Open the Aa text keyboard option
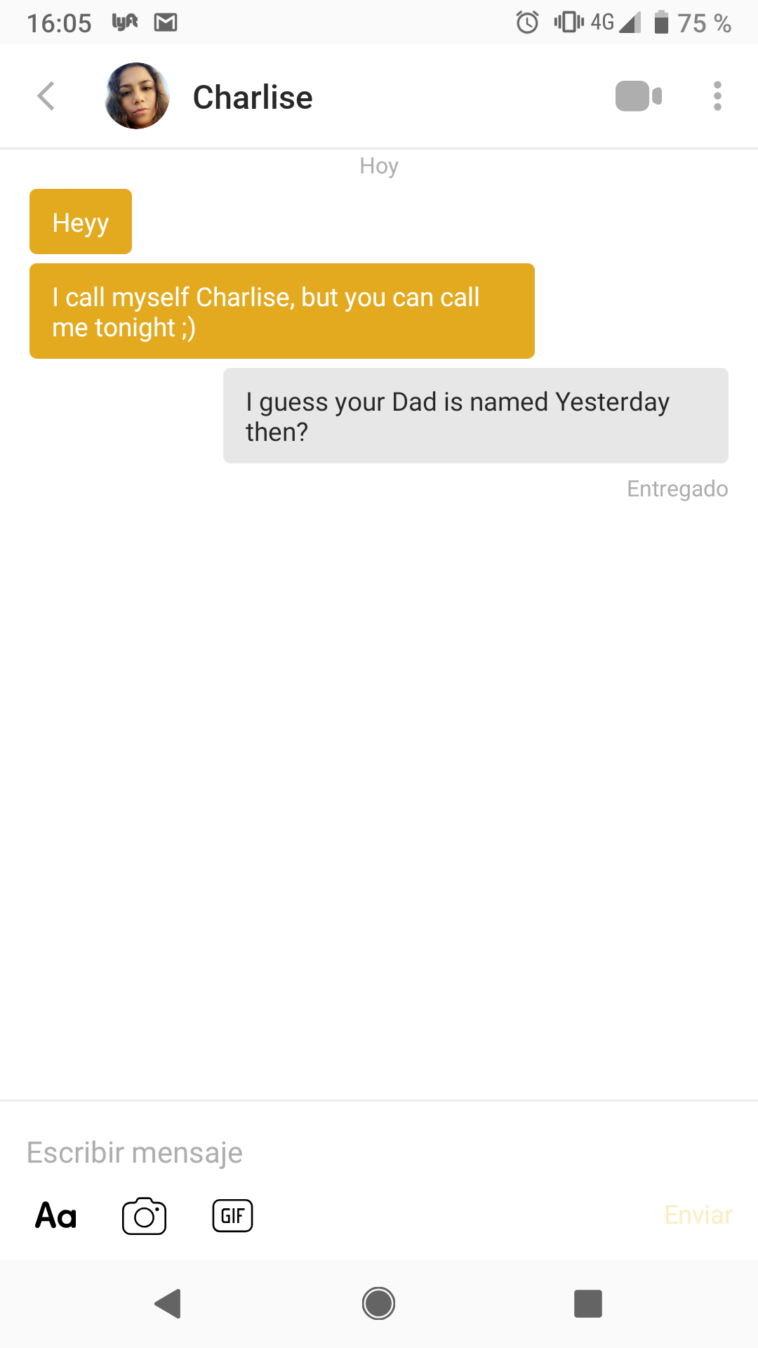This screenshot has width=758, height=1348. pos(56,1216)
